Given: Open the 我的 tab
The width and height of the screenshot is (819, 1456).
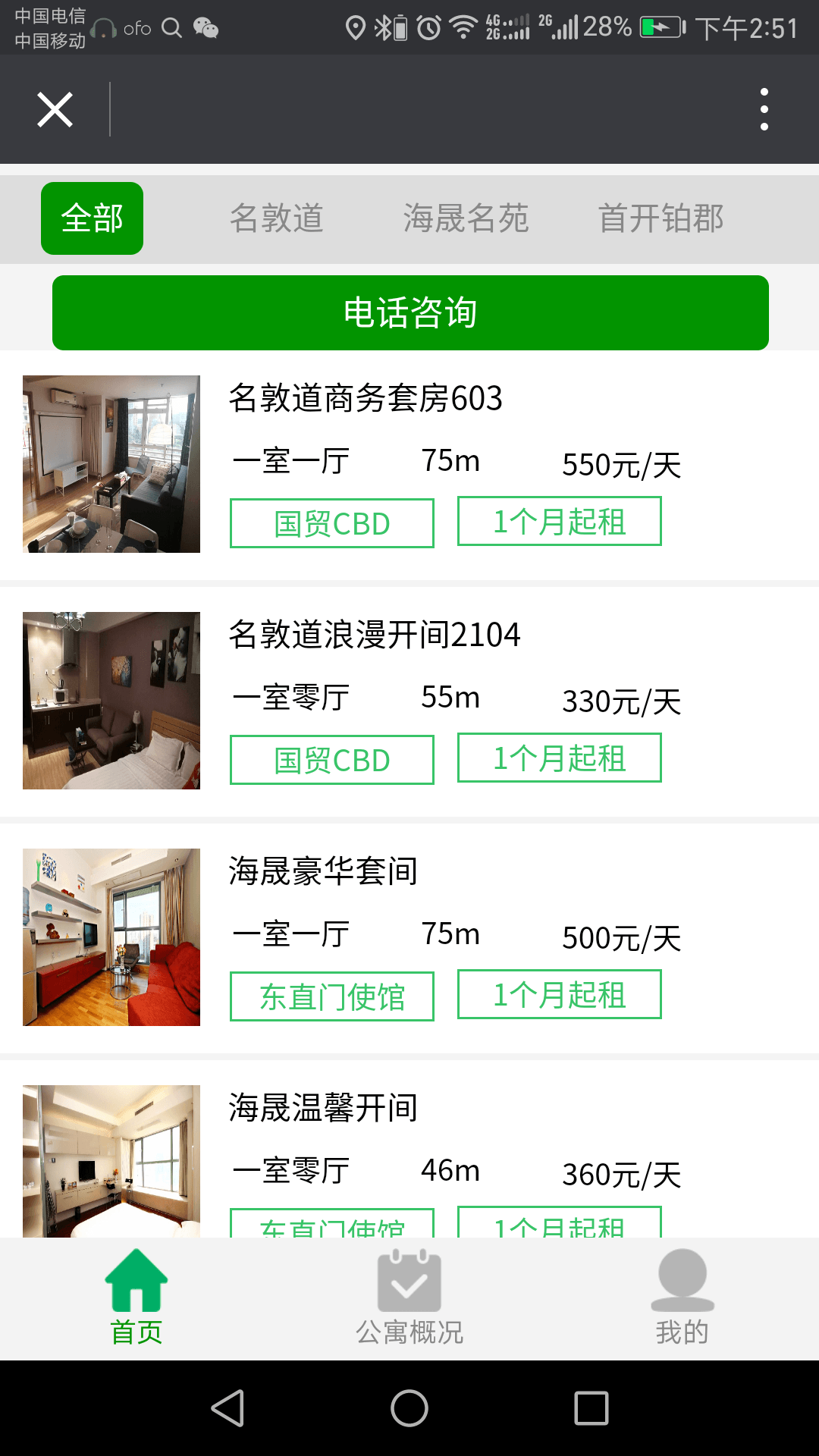Looking at the screenshot, I should (x=682, y=1298).
